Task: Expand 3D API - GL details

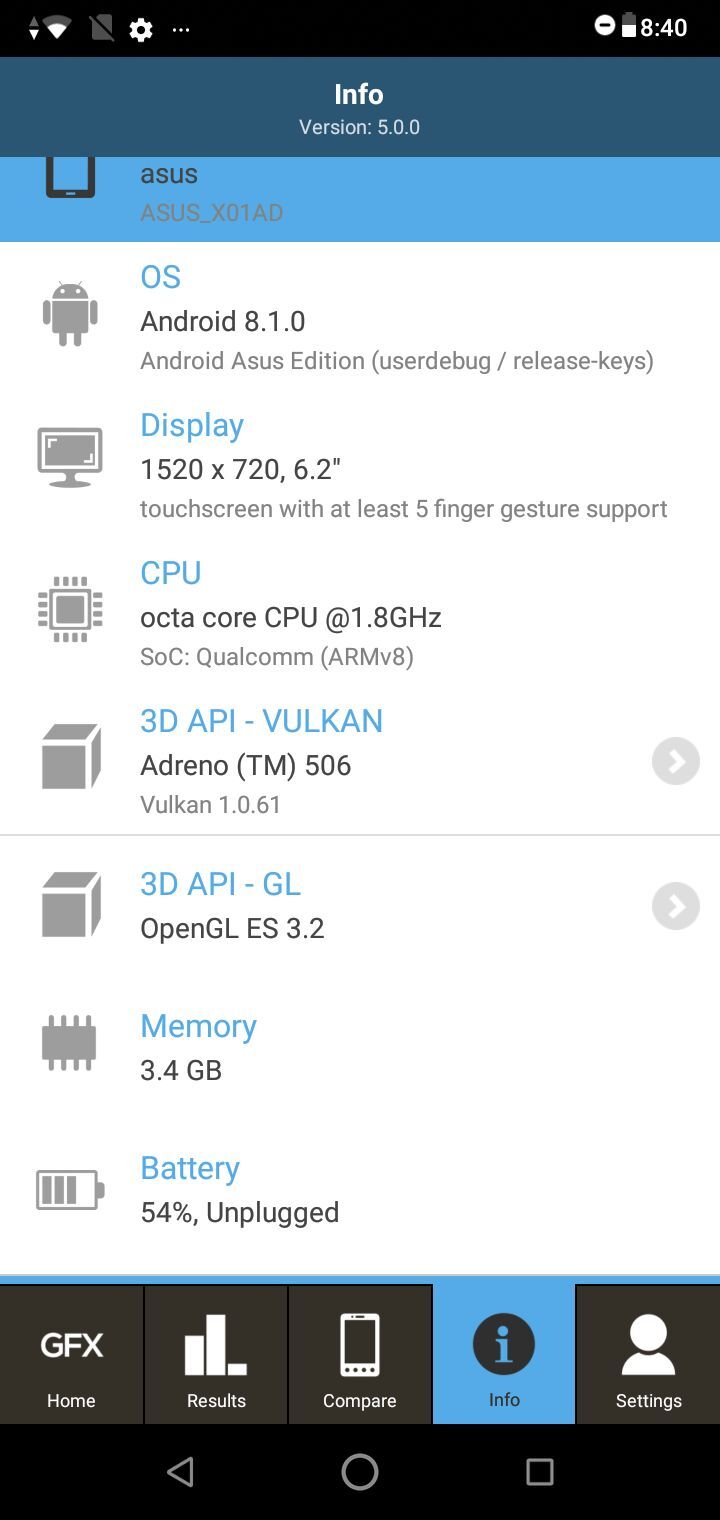Action: (x=675, y=906)
